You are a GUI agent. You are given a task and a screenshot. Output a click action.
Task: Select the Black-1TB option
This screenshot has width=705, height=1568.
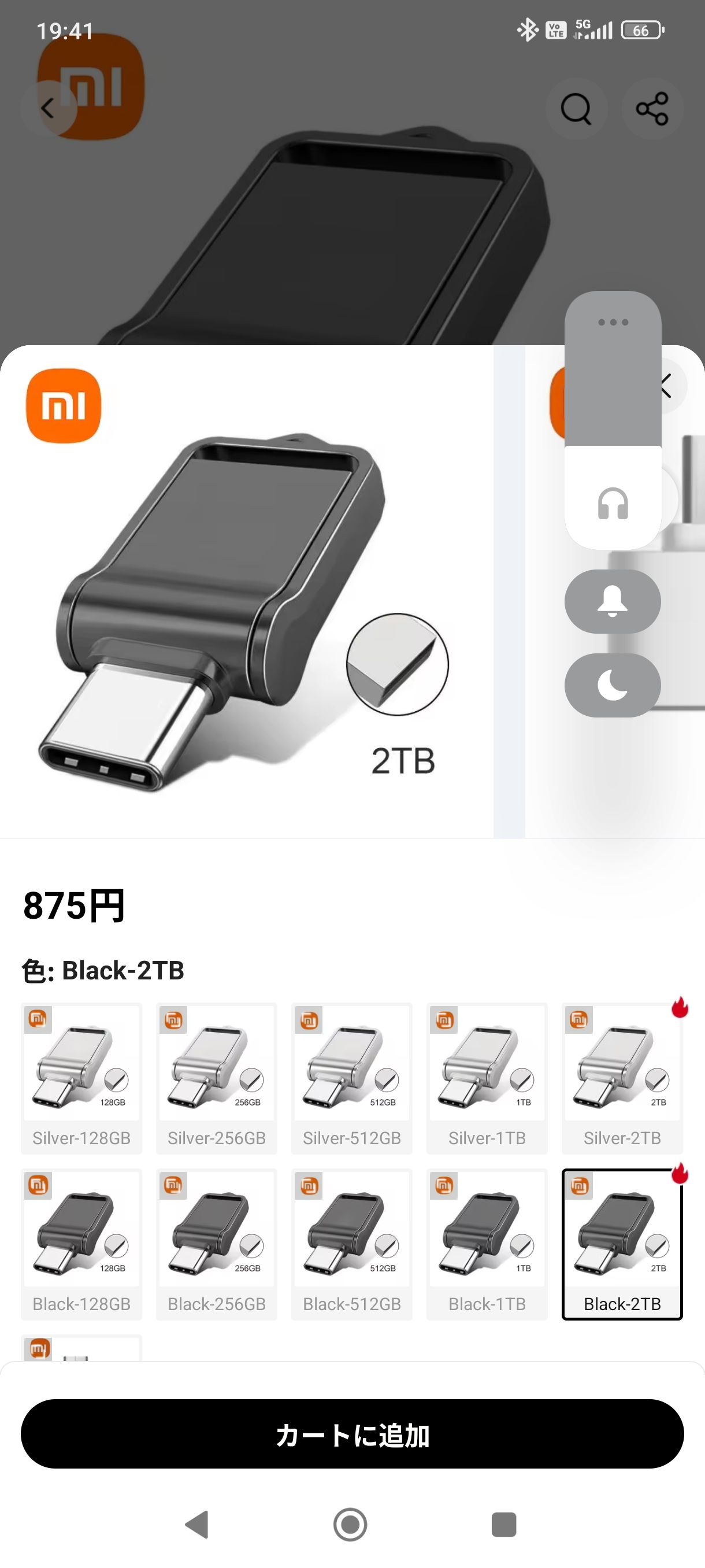click(487, 1244)
